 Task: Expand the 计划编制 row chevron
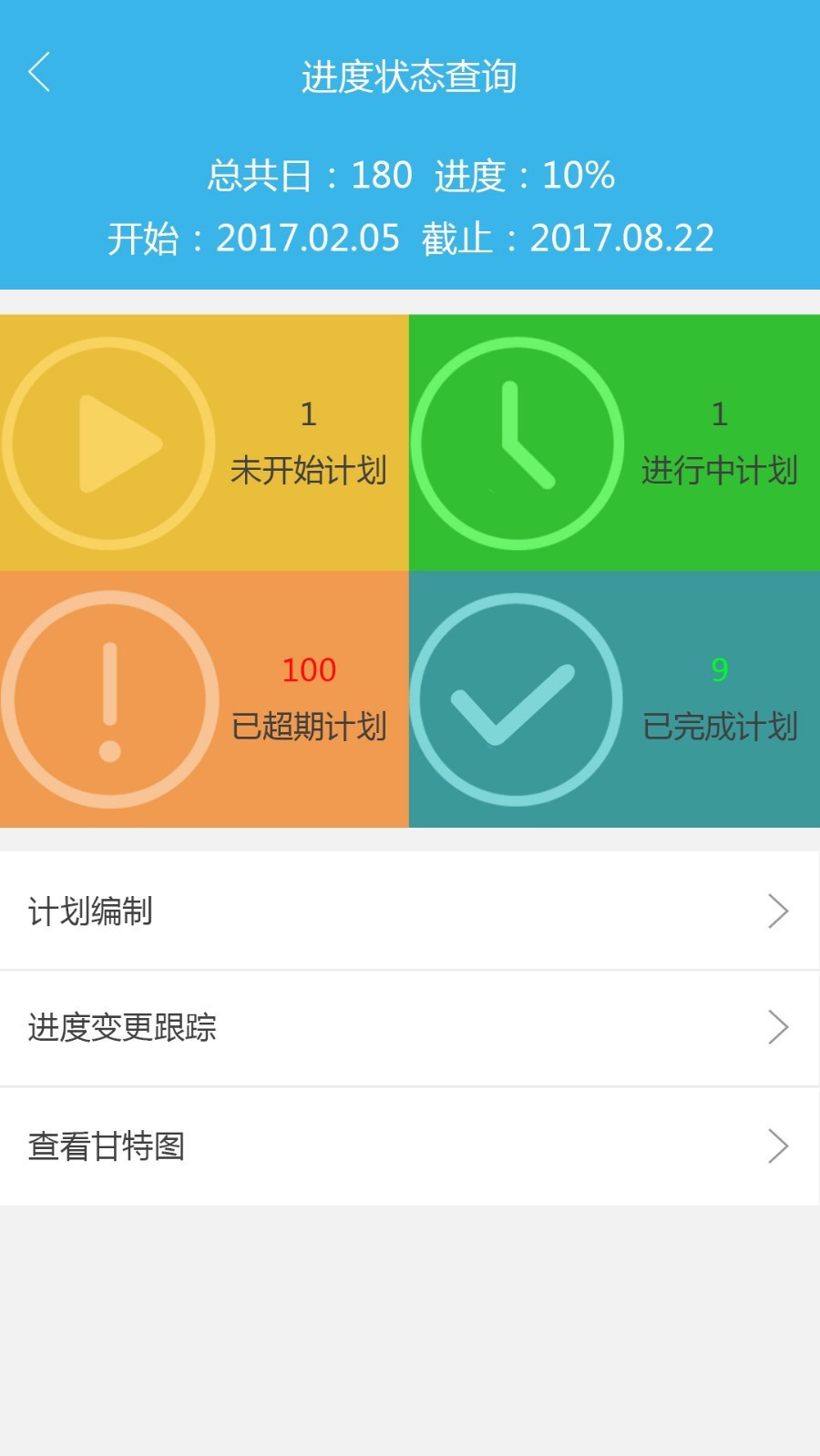pos(779,910)
